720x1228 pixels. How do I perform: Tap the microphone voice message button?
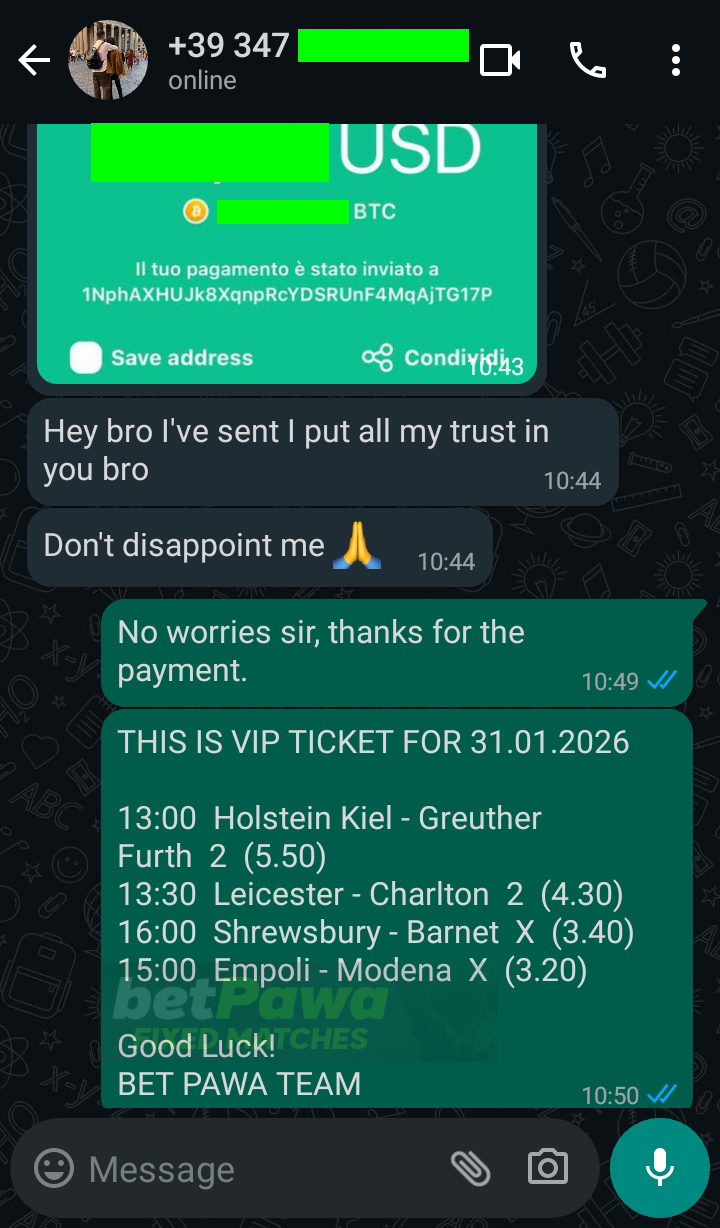(659, 1167)
